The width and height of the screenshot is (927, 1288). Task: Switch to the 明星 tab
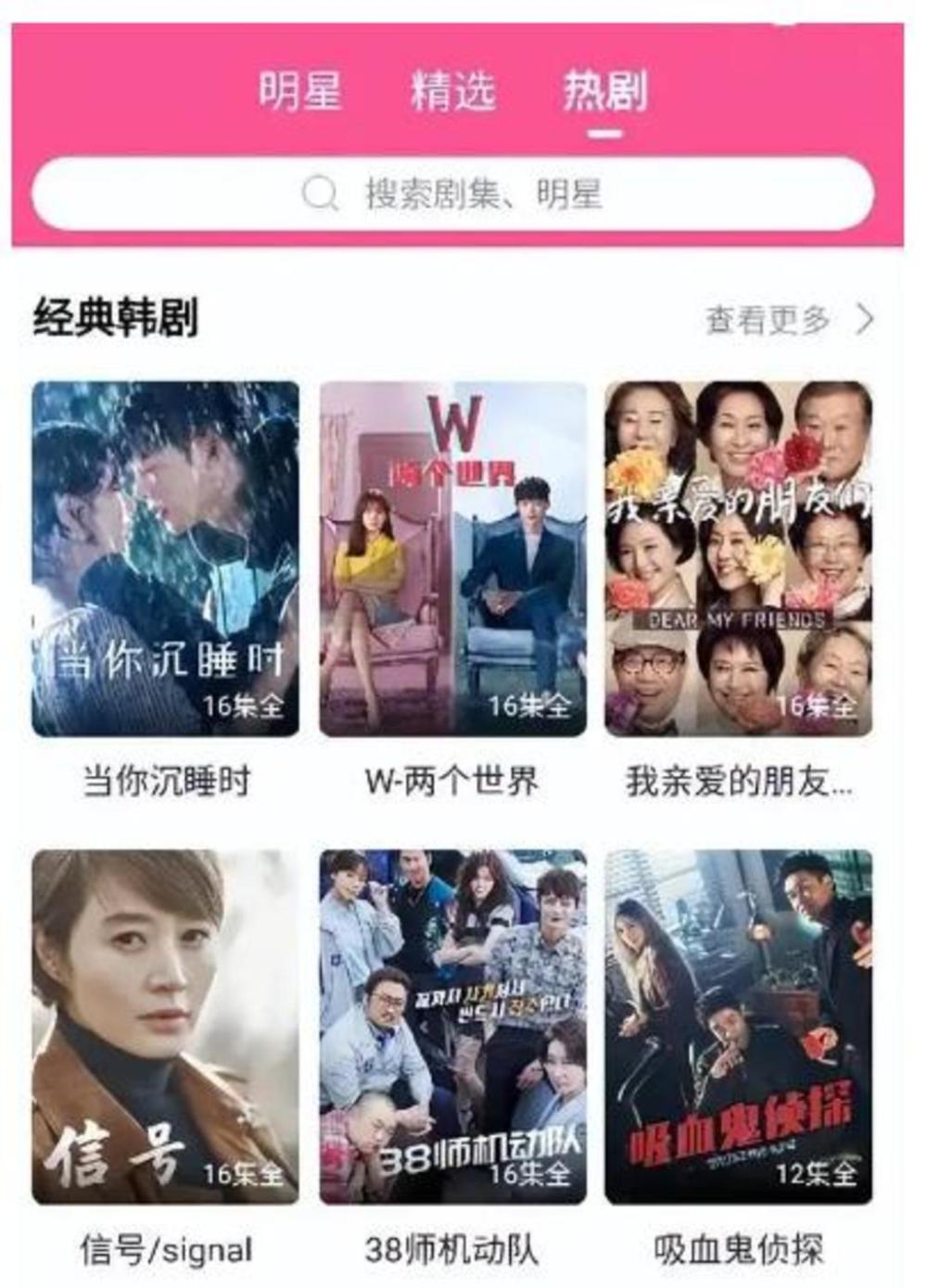click(x=298, y=92)
